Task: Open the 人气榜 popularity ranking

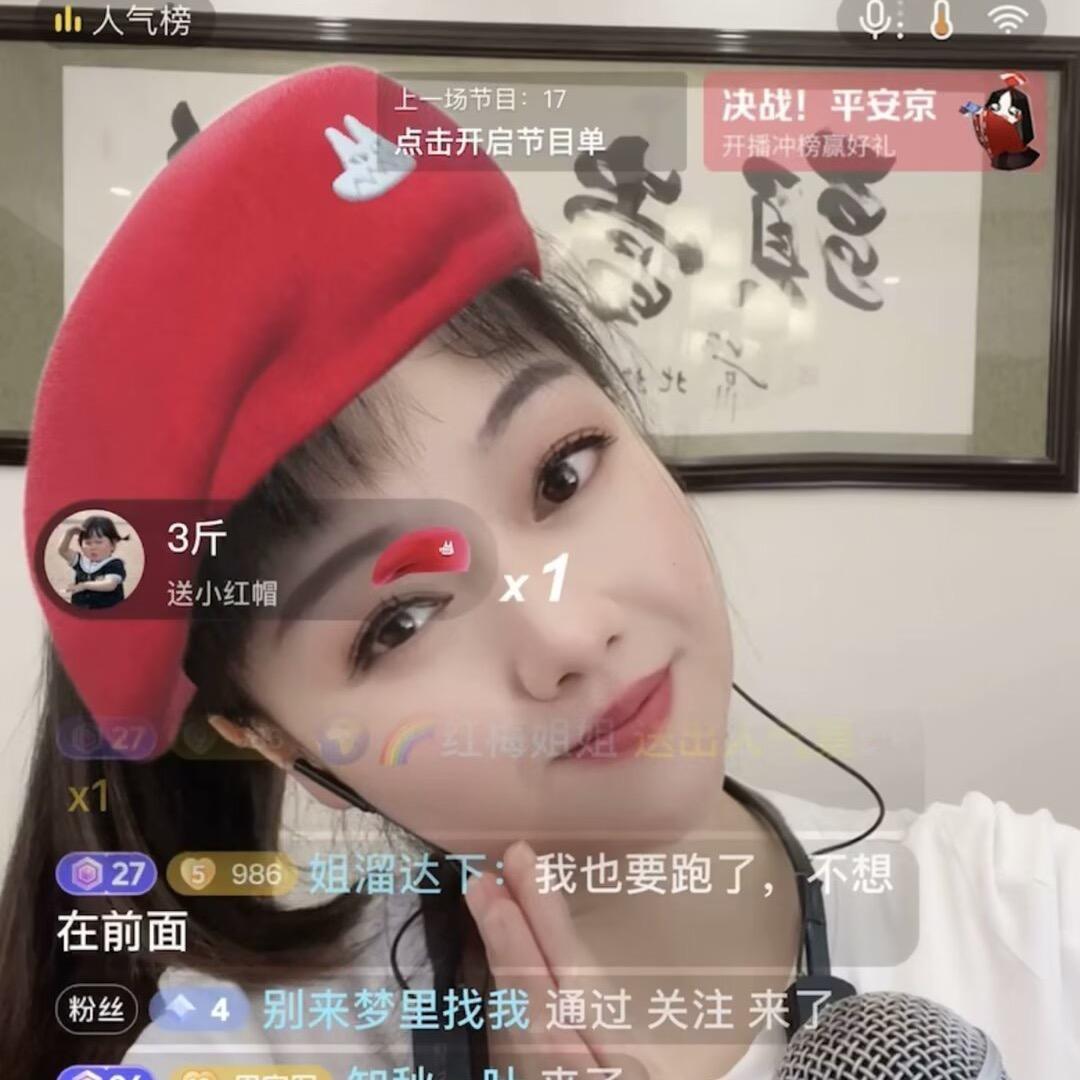Action: click(x=123, y=20)
